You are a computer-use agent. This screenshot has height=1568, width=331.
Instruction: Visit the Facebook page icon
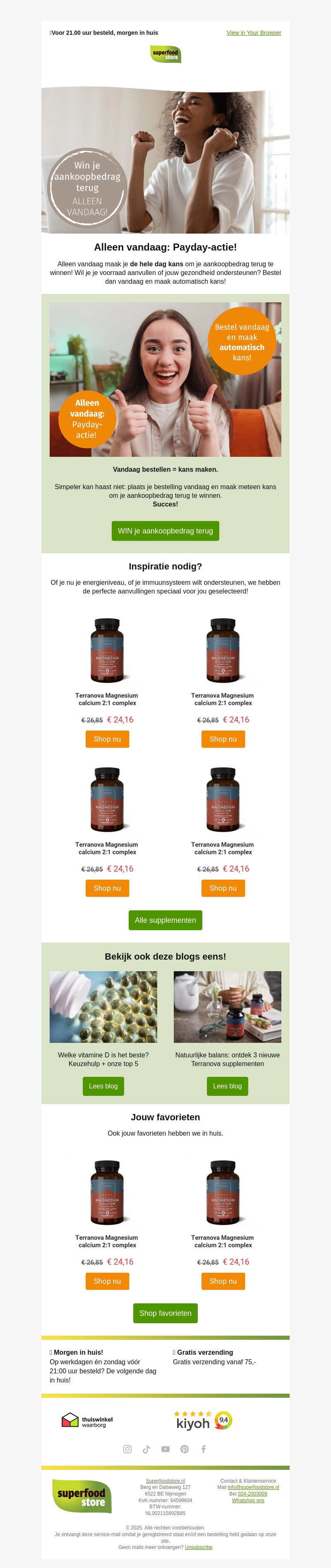click(x=204, y=1449)
